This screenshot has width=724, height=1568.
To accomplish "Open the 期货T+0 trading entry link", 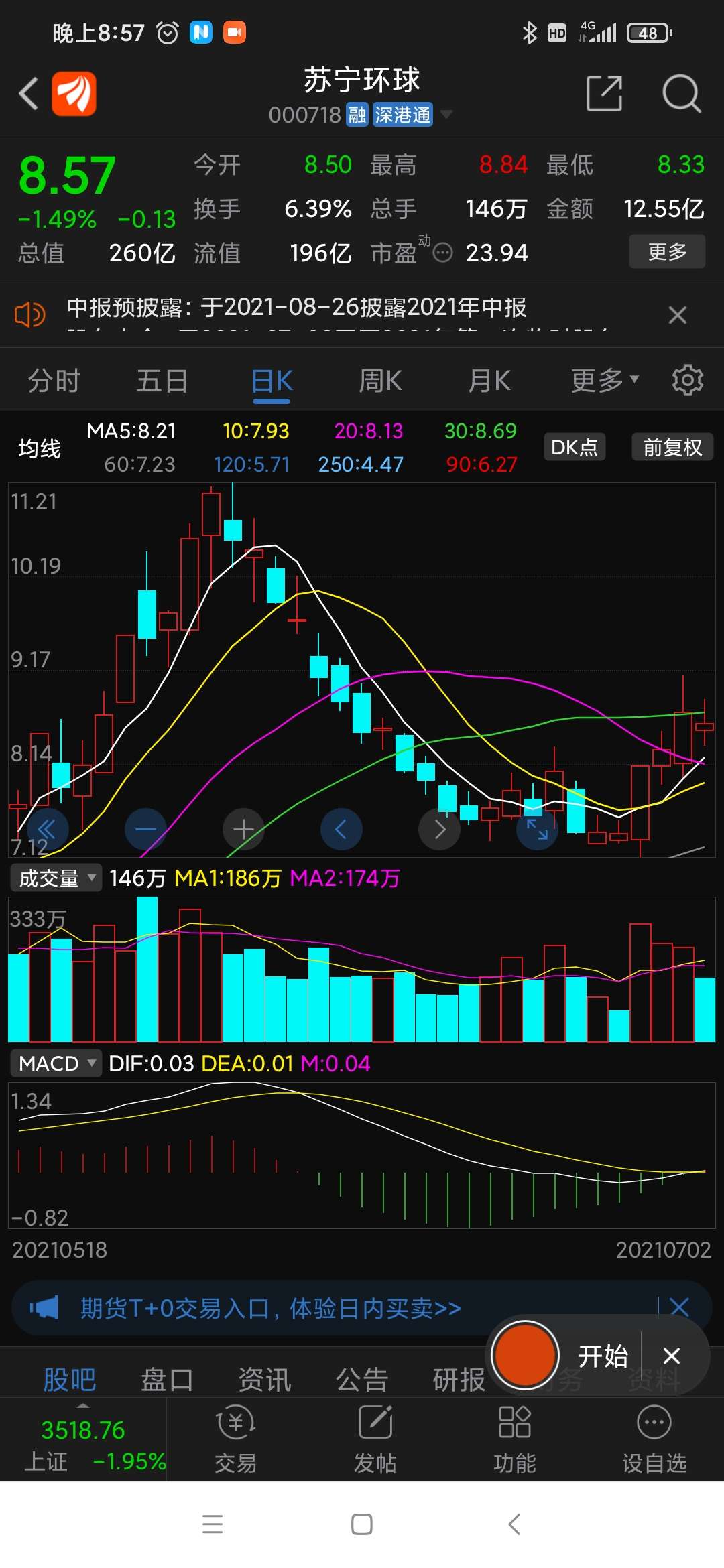I will coord(268,1308).
